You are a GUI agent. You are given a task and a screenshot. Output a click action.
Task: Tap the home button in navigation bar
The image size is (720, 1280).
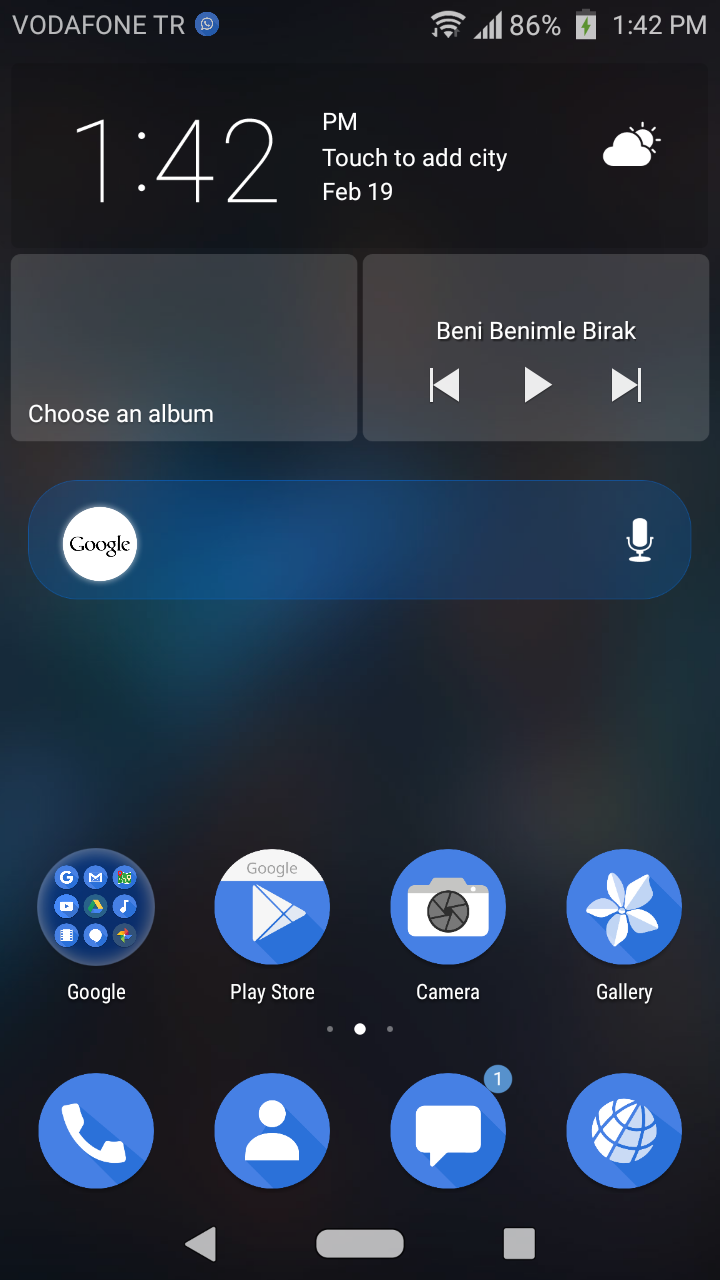coord(360,1243)
